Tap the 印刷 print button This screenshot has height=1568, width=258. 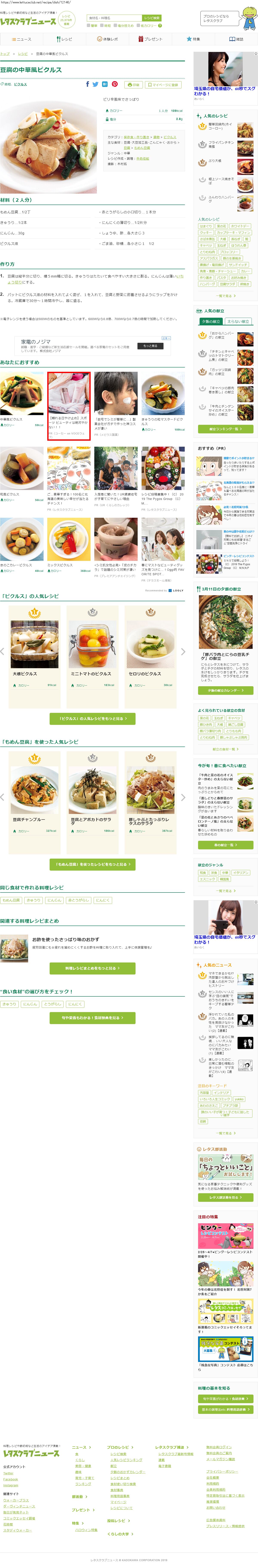(x=133, y=85)
